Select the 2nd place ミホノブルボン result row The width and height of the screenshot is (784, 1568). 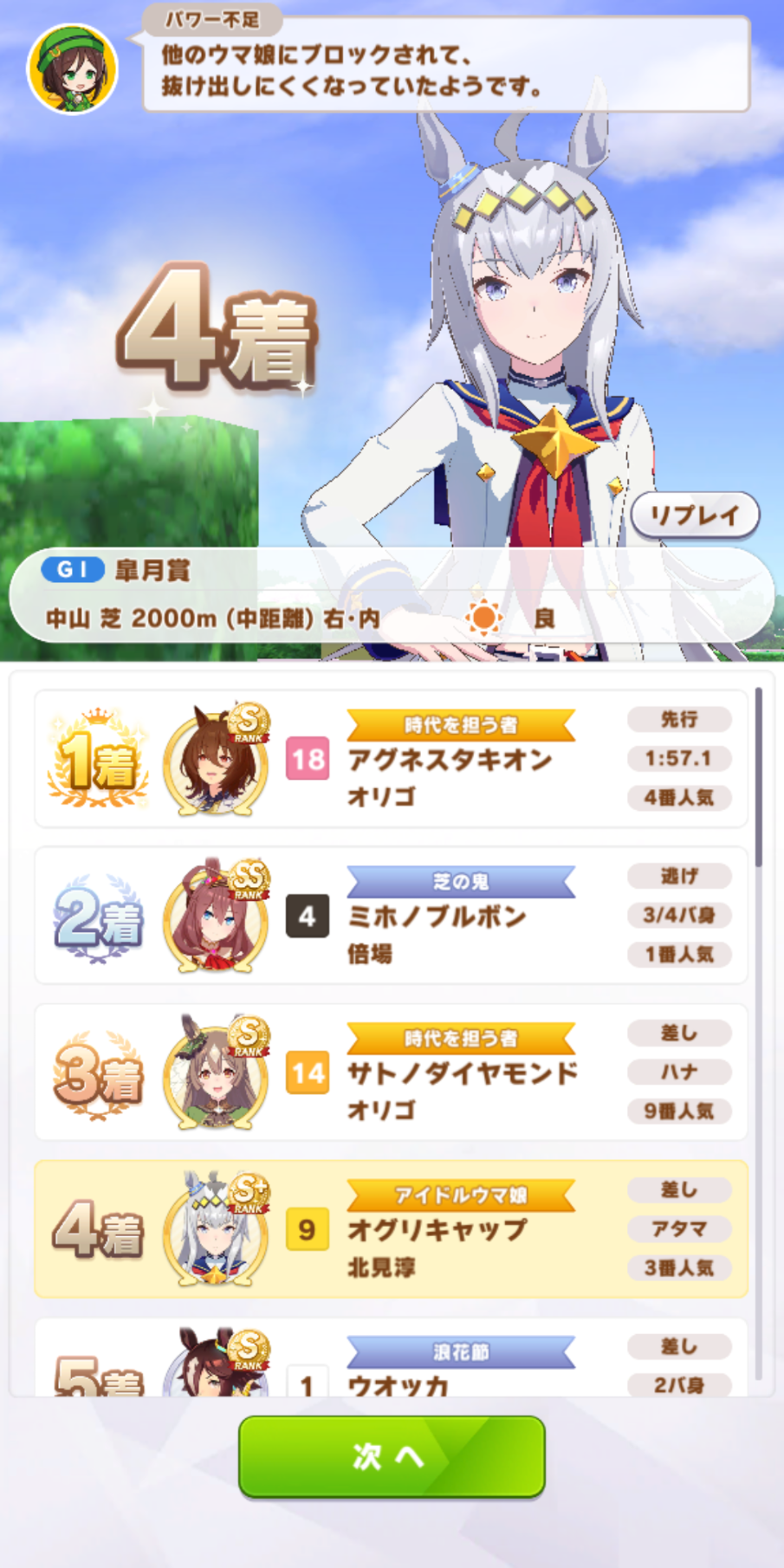coord(391,916)
